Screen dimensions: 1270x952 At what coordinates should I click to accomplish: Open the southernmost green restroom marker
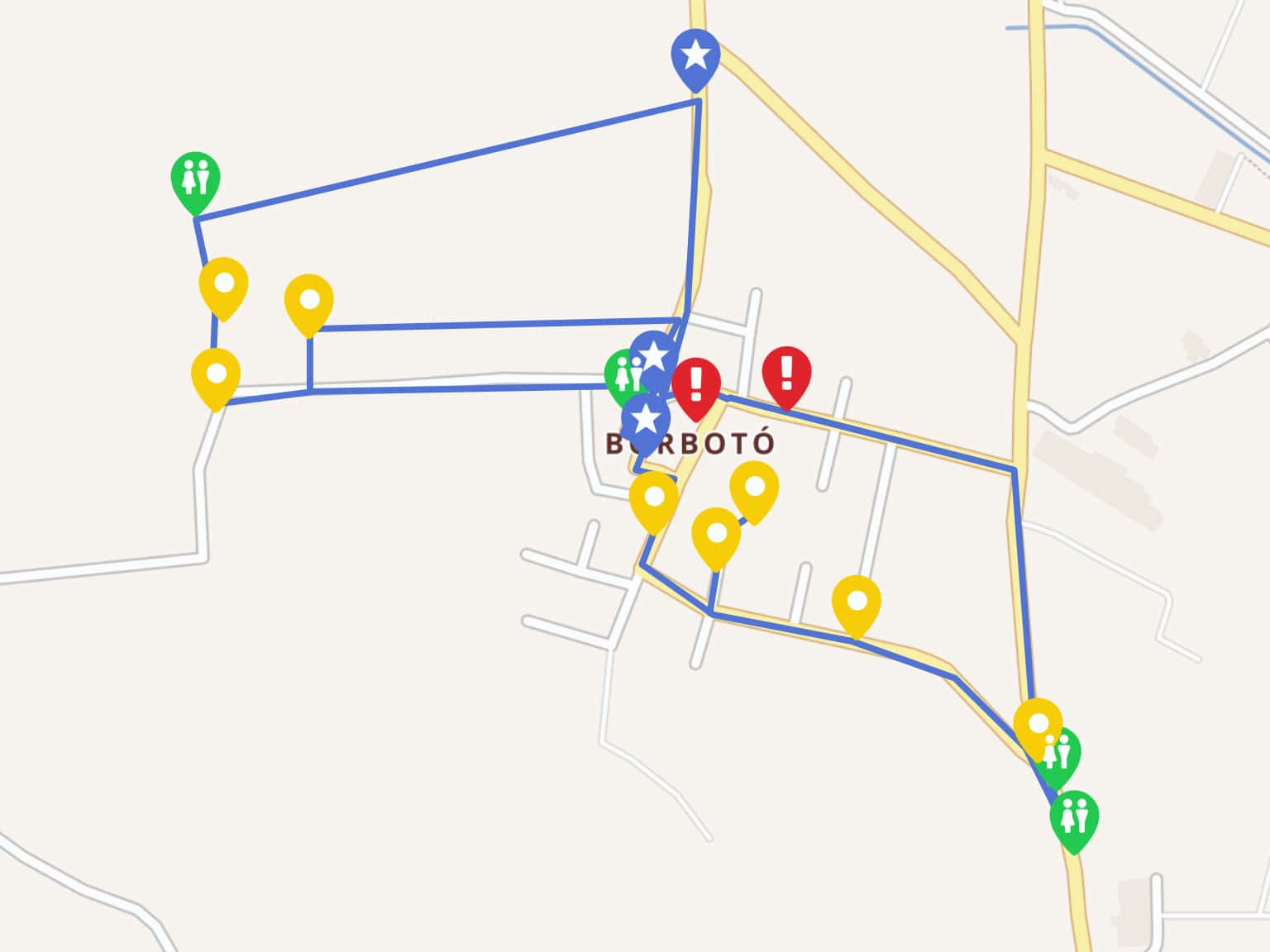[1074, 816]
